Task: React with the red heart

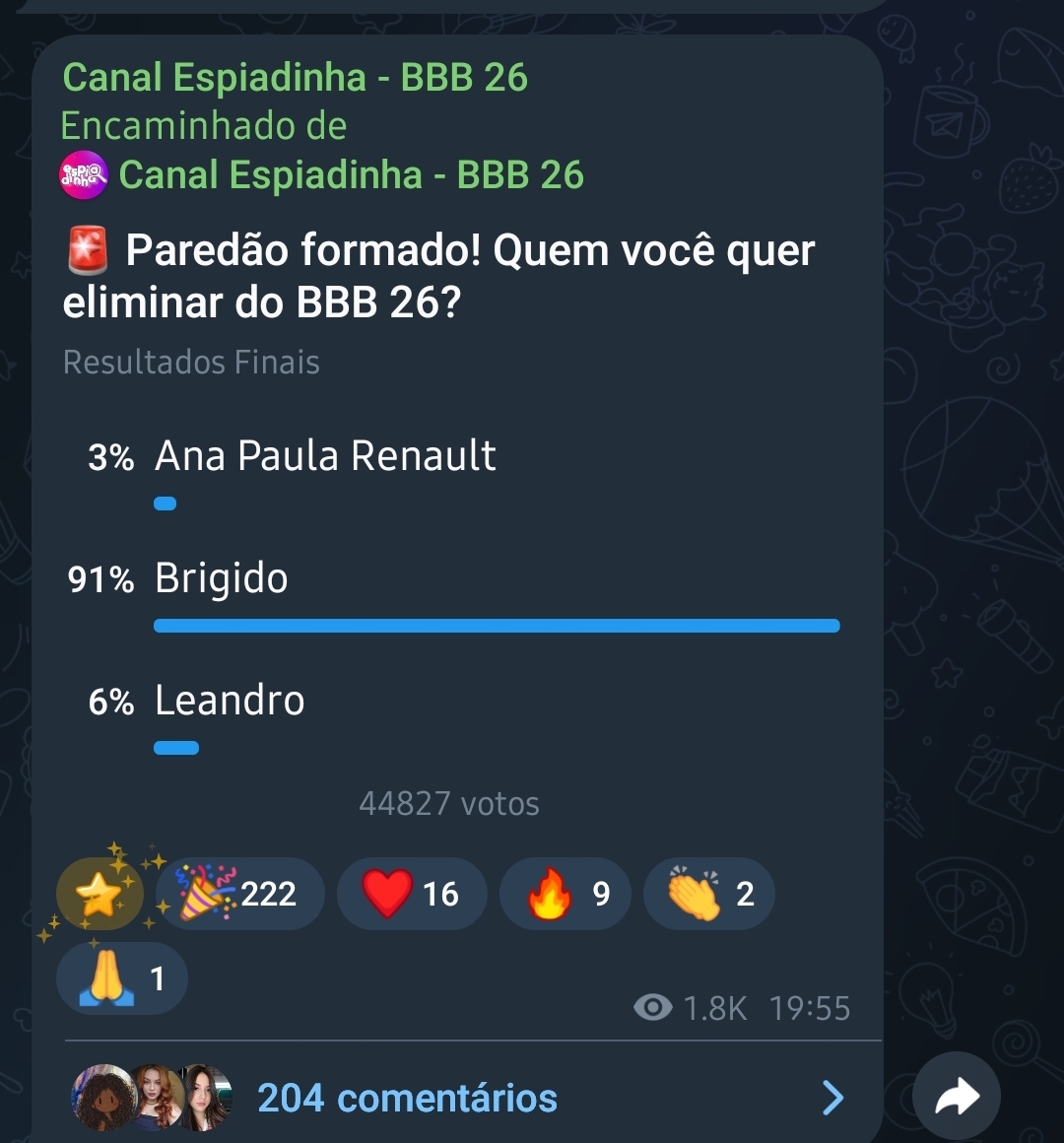Action: pos(412,894)
